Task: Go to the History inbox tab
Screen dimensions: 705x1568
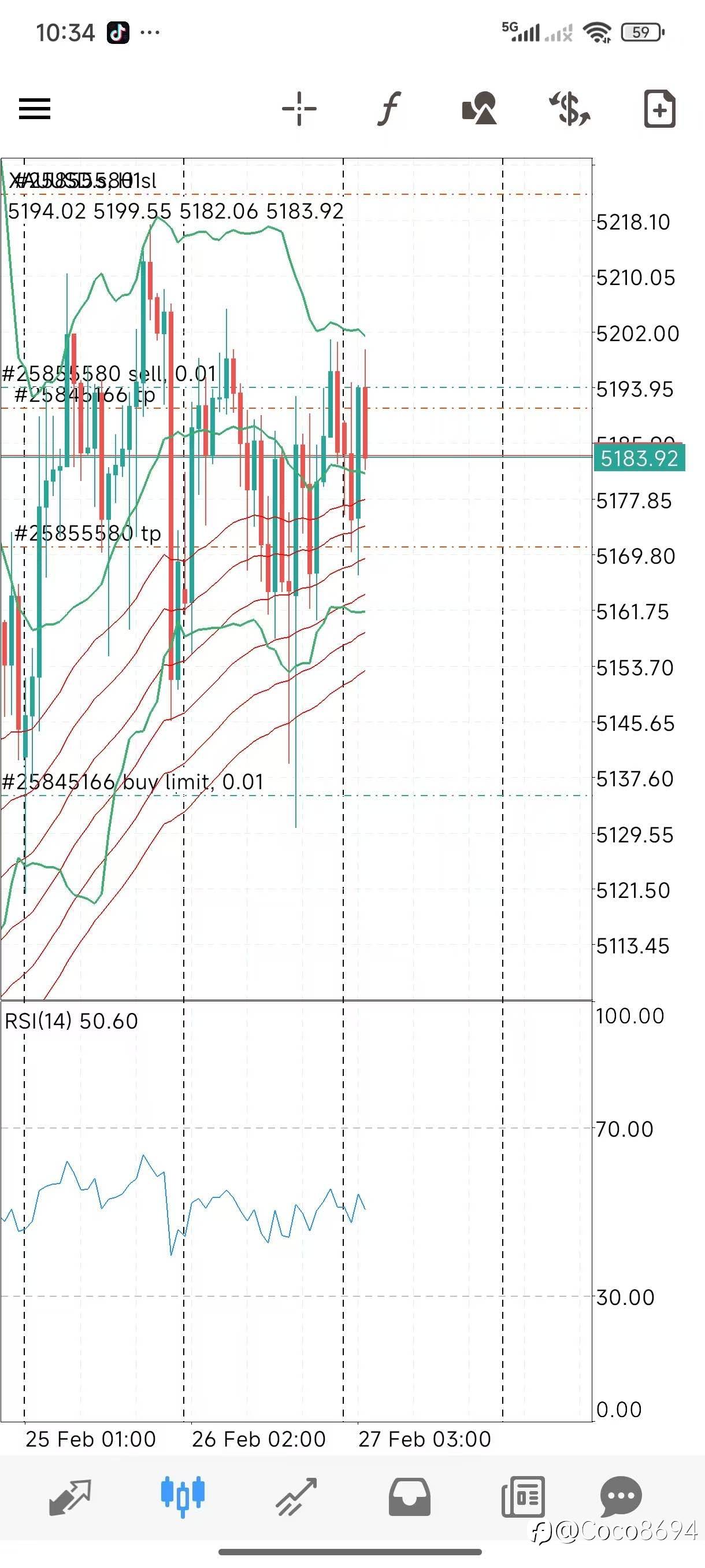Action: point(409,1497)
